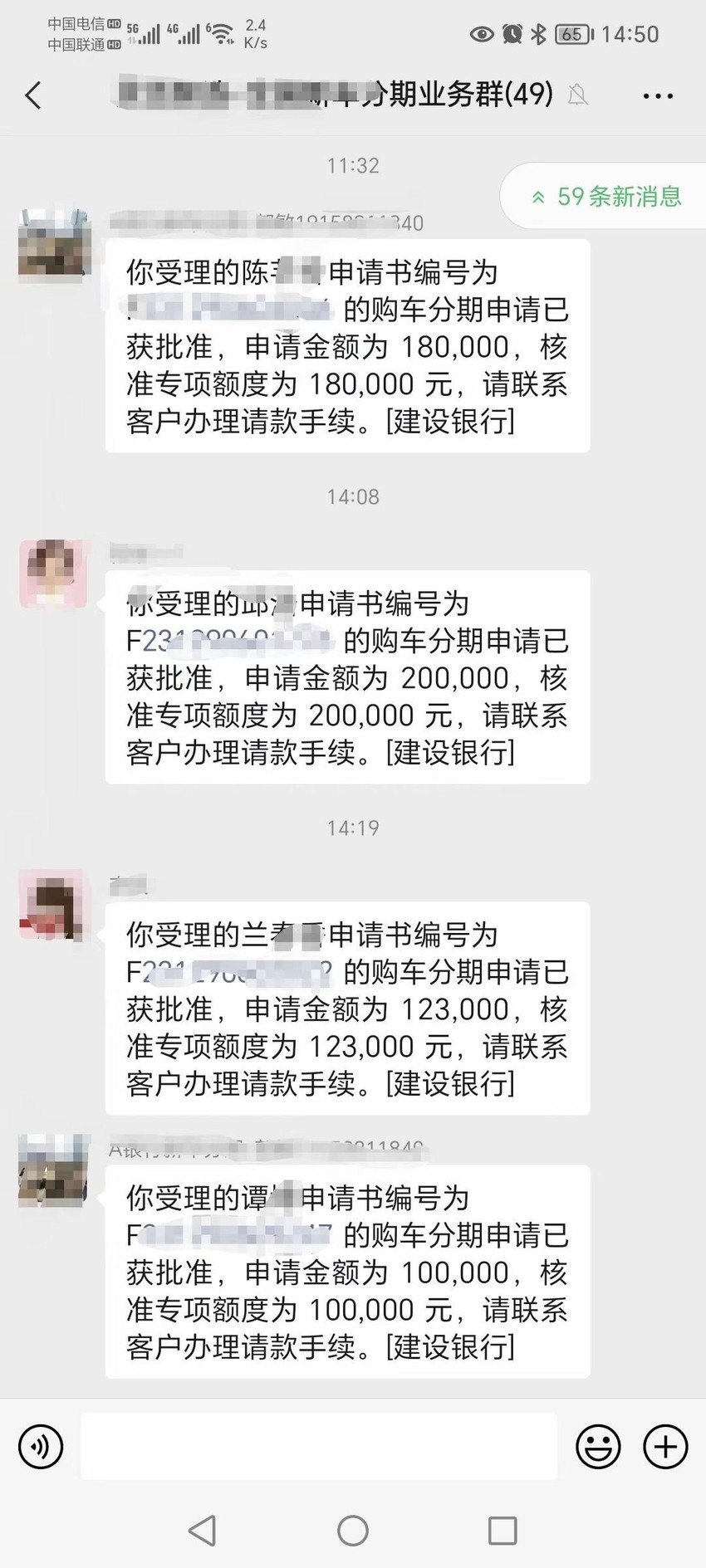Open the system recent apps view
The width and height of the screenshot is (706, 1568).
click(503, 1530)
